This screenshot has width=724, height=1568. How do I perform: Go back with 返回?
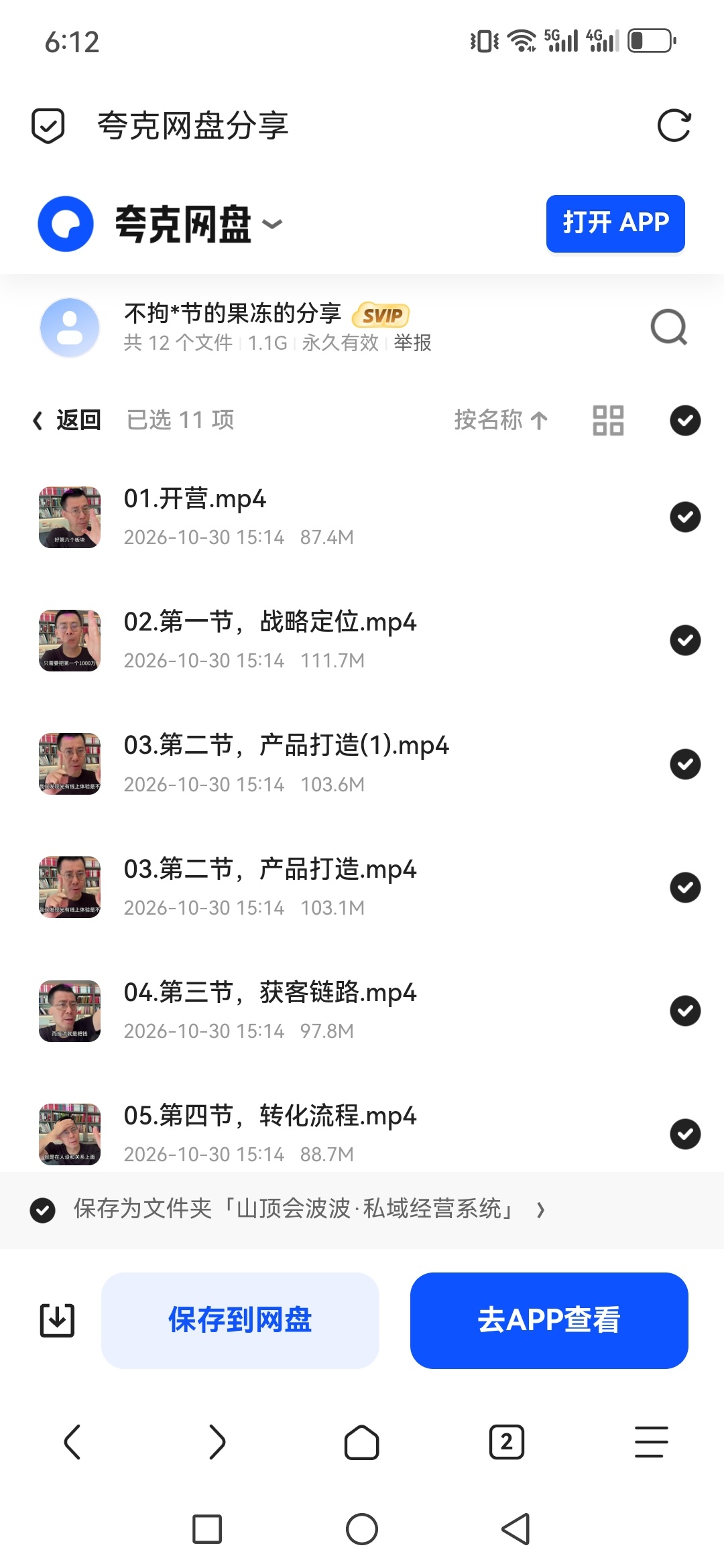point(67,420)
